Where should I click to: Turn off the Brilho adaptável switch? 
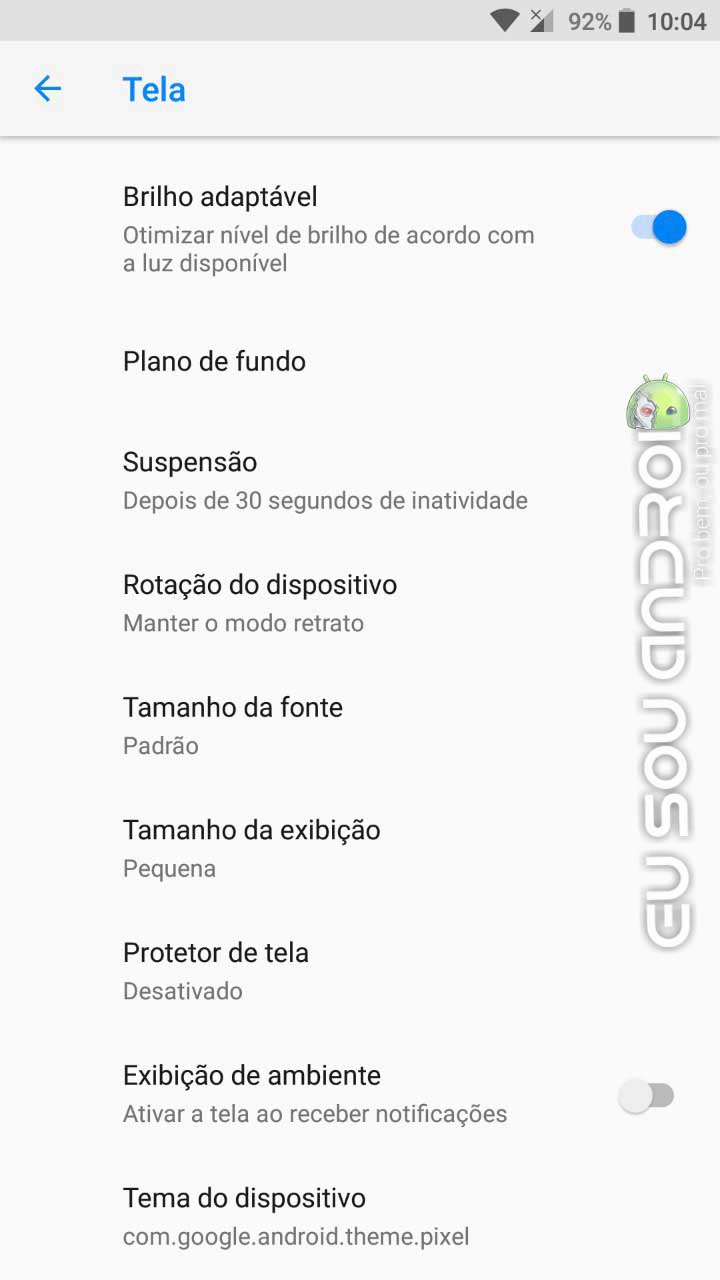659,227
